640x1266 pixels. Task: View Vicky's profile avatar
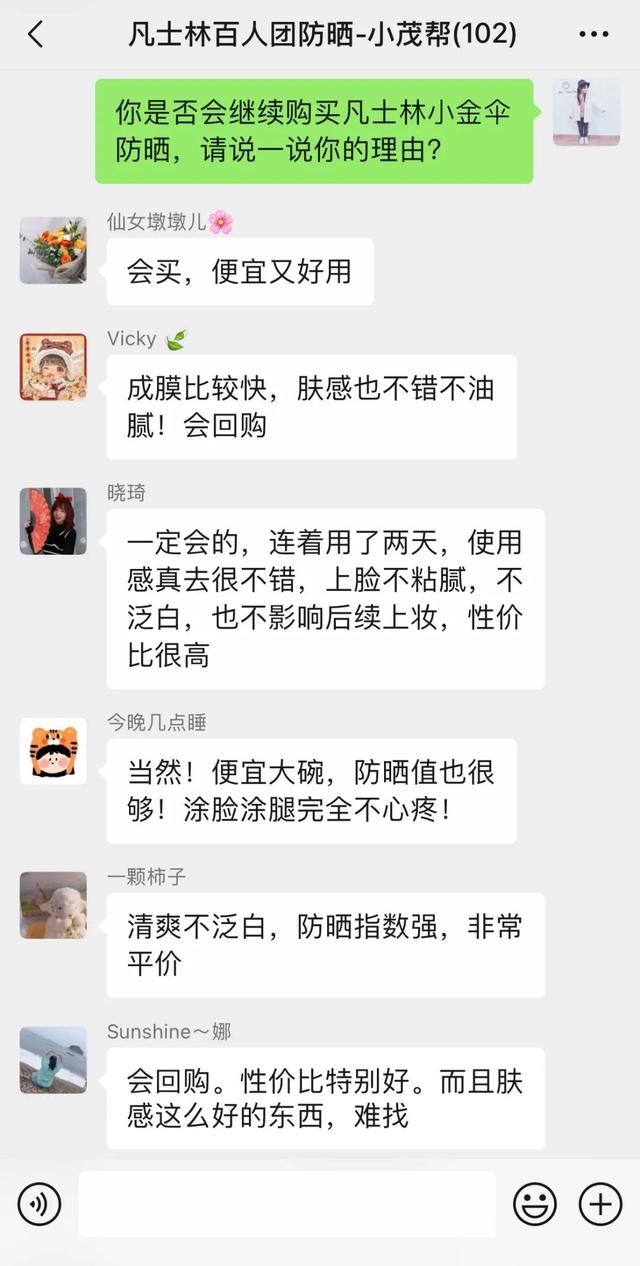(53, 367)
